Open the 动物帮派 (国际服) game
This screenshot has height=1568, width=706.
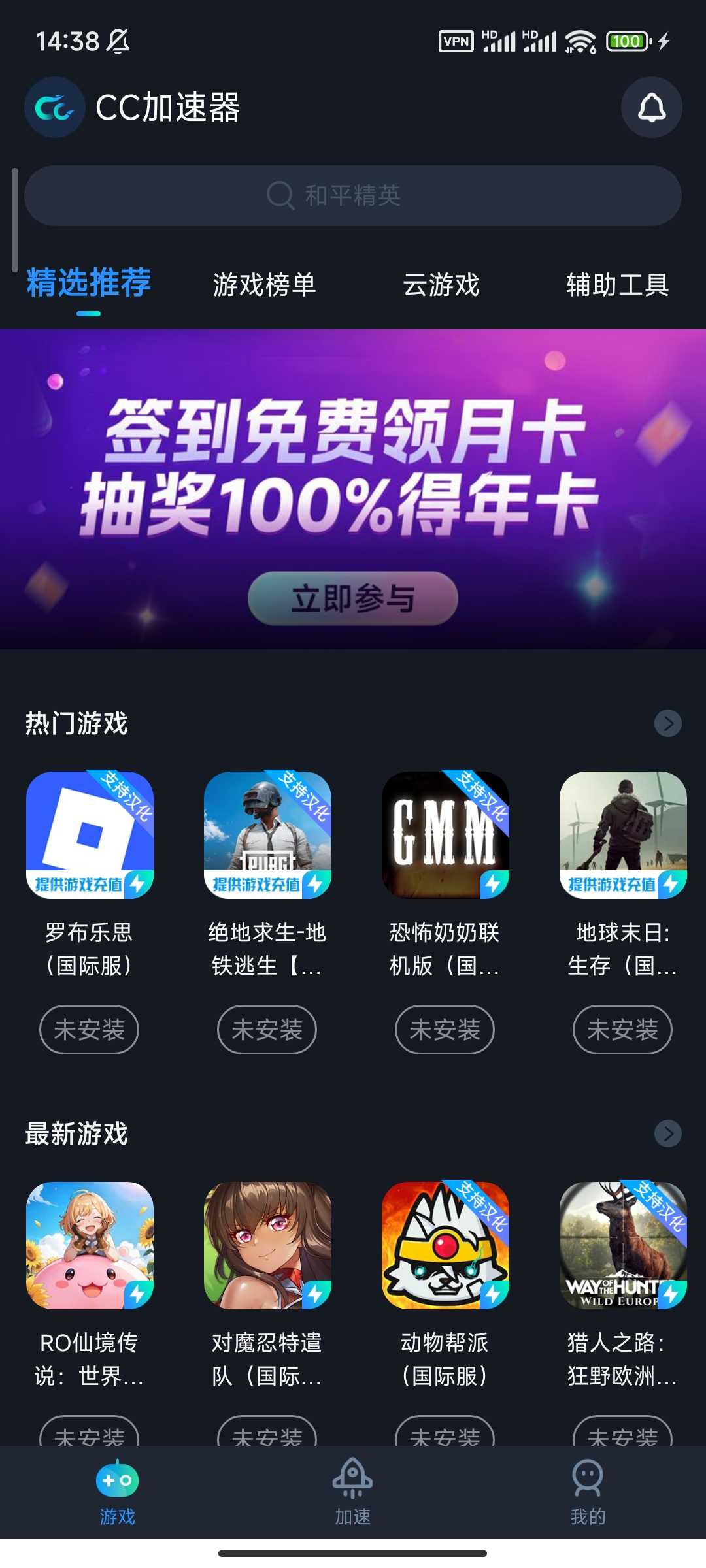(x=445, y=1245)
